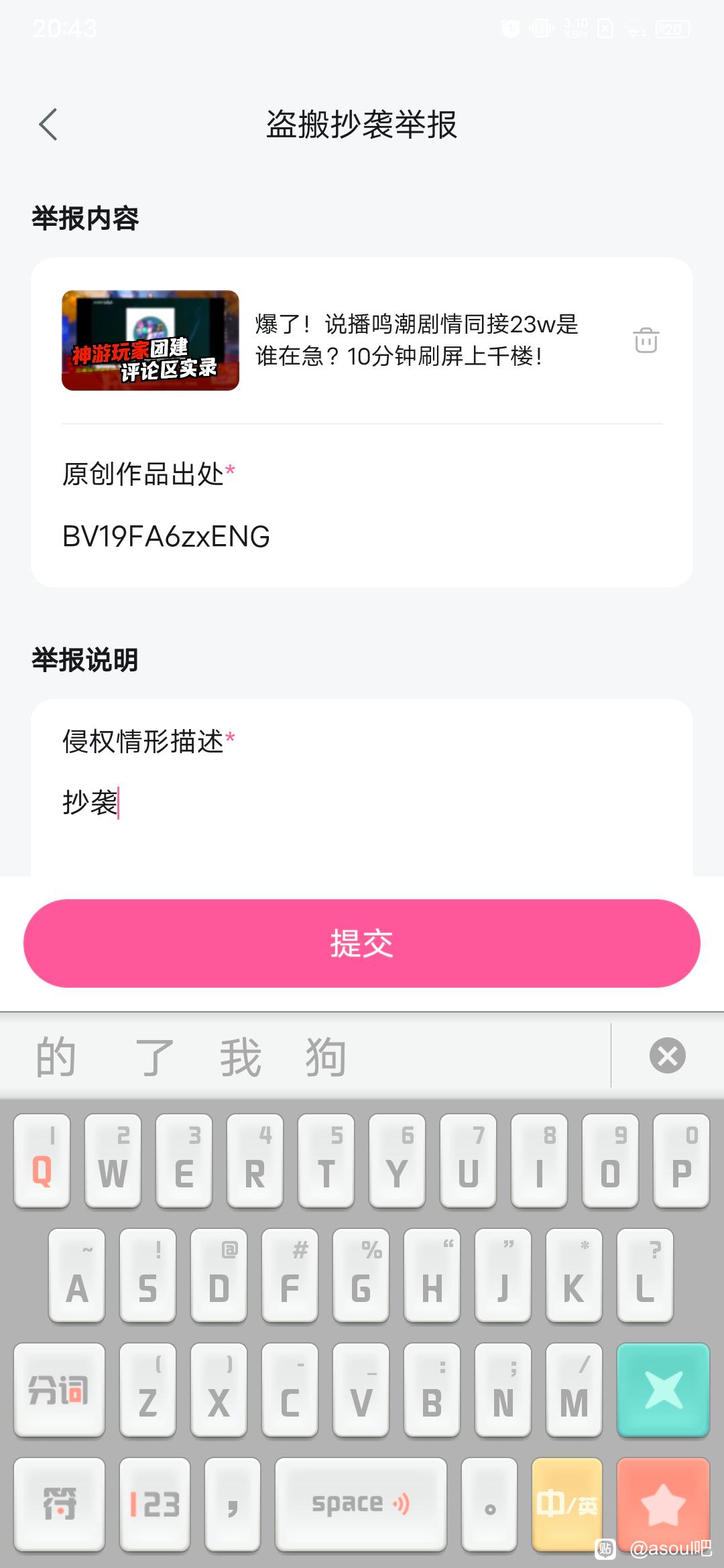Choose the suggestion word 我
Screen dimensions: 724x1568
240,1057
